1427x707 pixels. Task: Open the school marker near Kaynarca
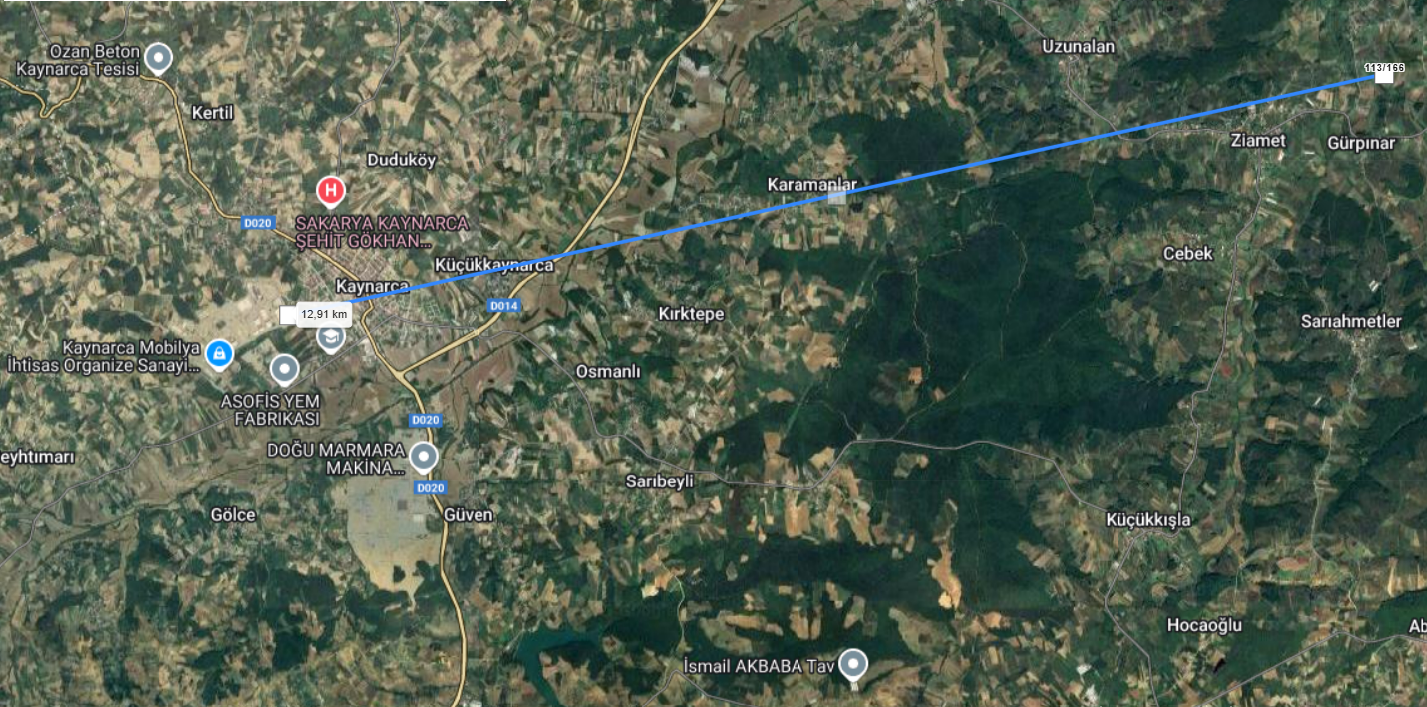pos(330,338)
